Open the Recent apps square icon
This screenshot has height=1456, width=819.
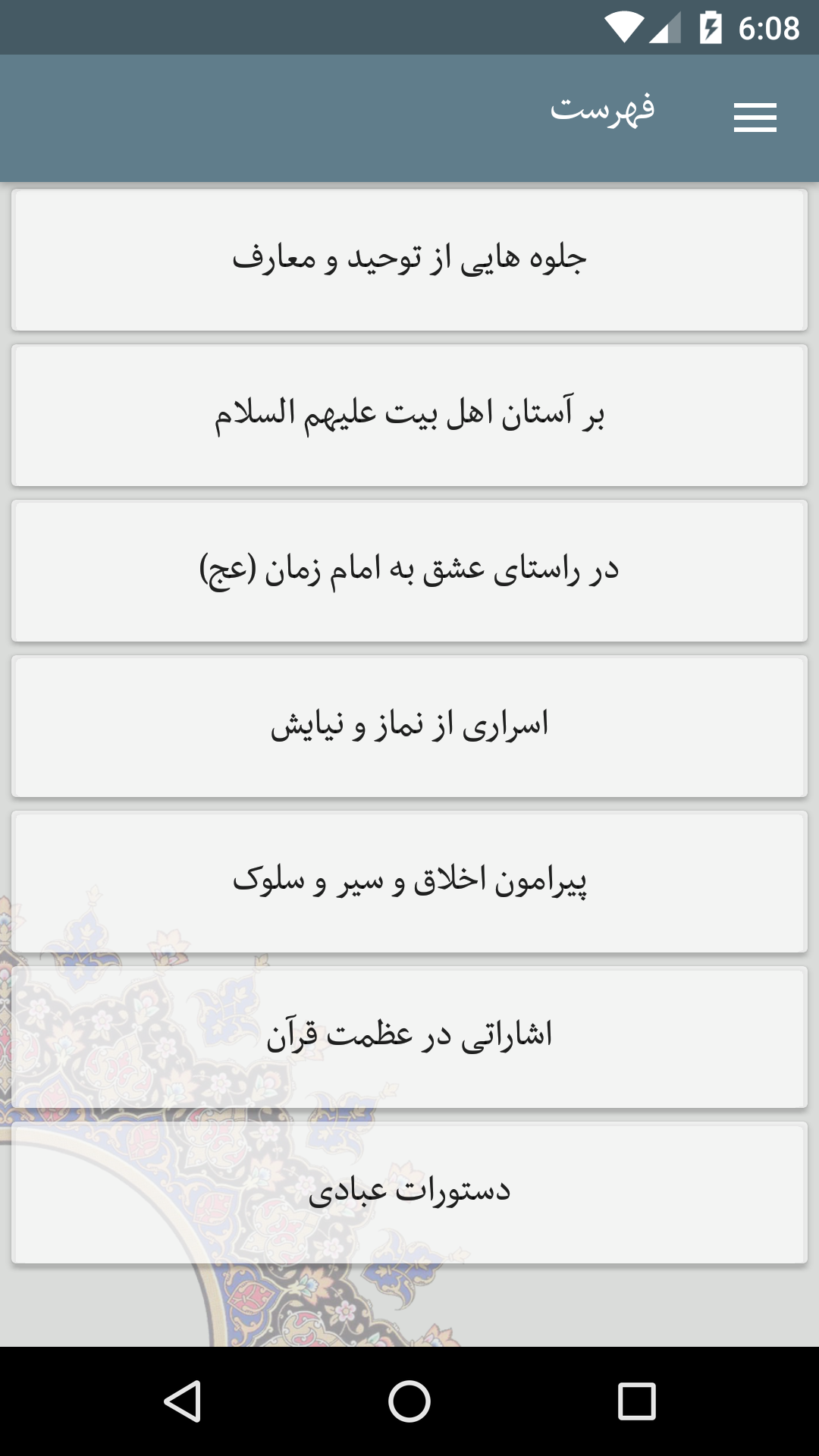point(637,1398)
